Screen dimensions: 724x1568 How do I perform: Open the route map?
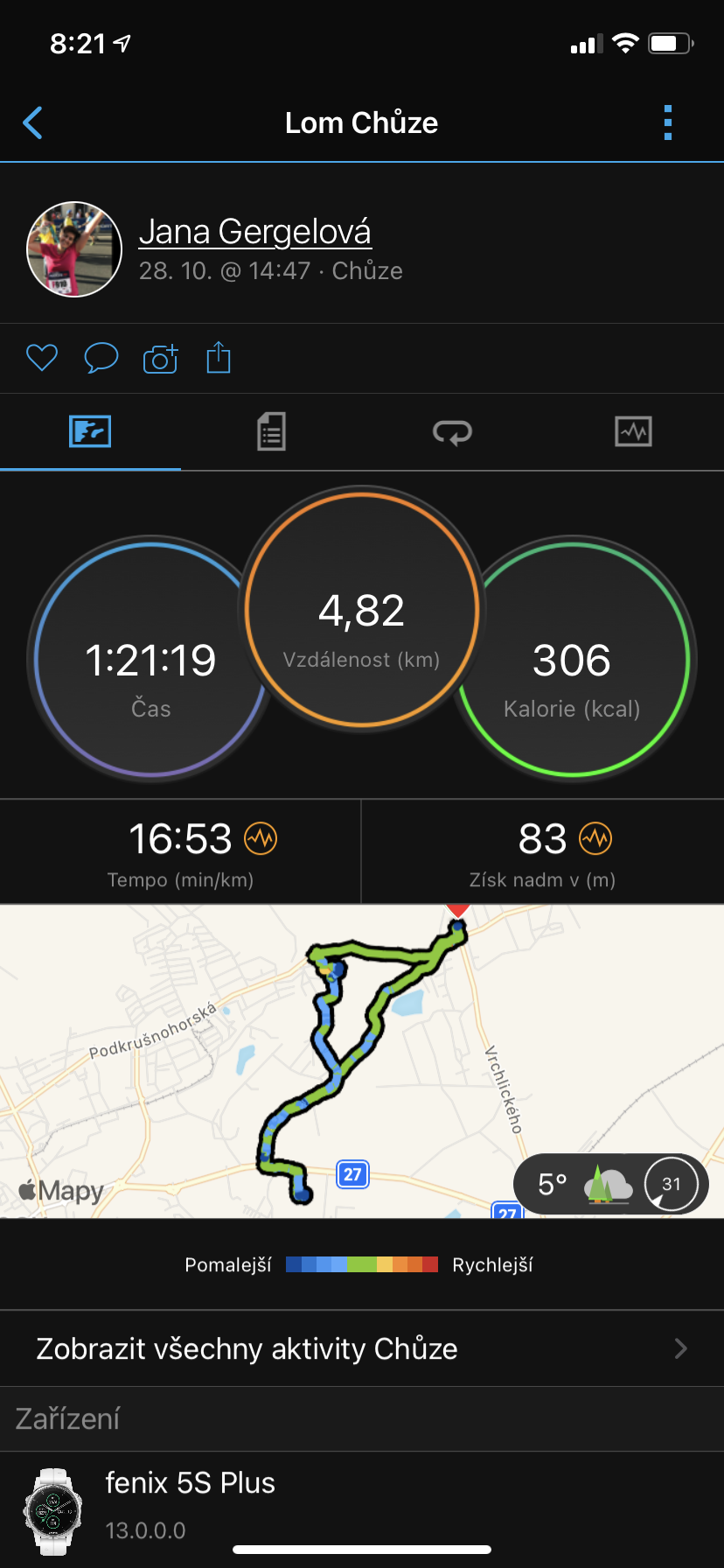click(x=362, y=1060)
